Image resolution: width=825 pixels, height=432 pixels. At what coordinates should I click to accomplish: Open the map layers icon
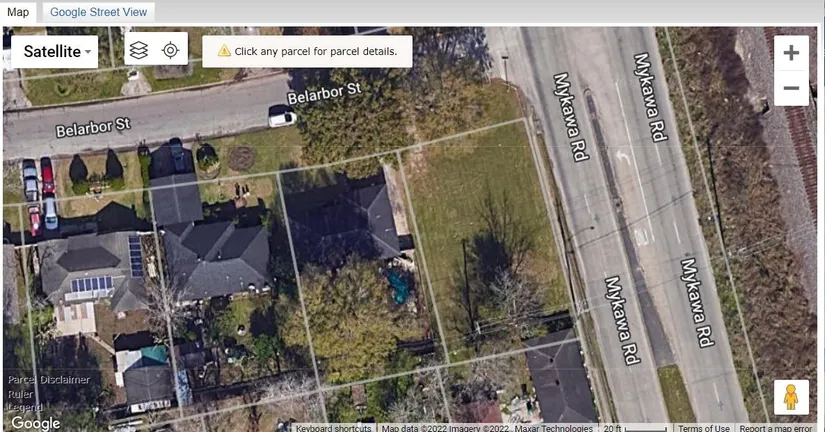point(139,50)
